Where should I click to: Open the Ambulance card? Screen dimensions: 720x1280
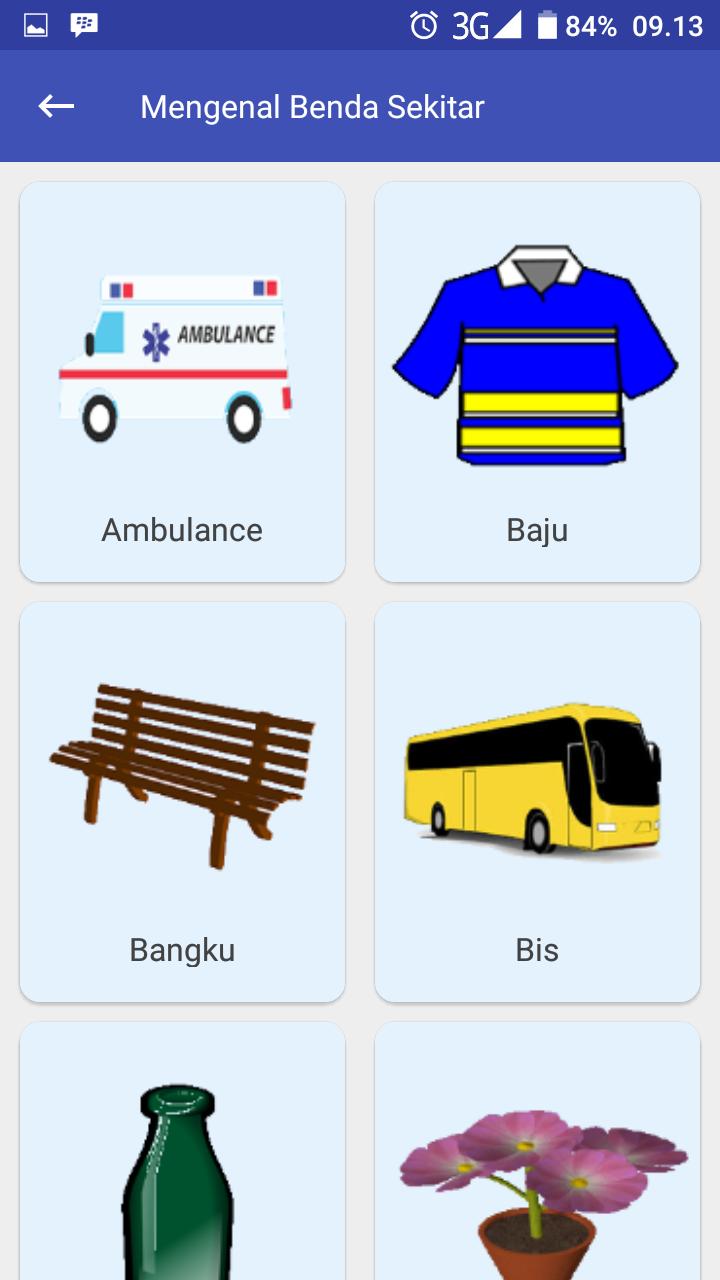[182, 381]
